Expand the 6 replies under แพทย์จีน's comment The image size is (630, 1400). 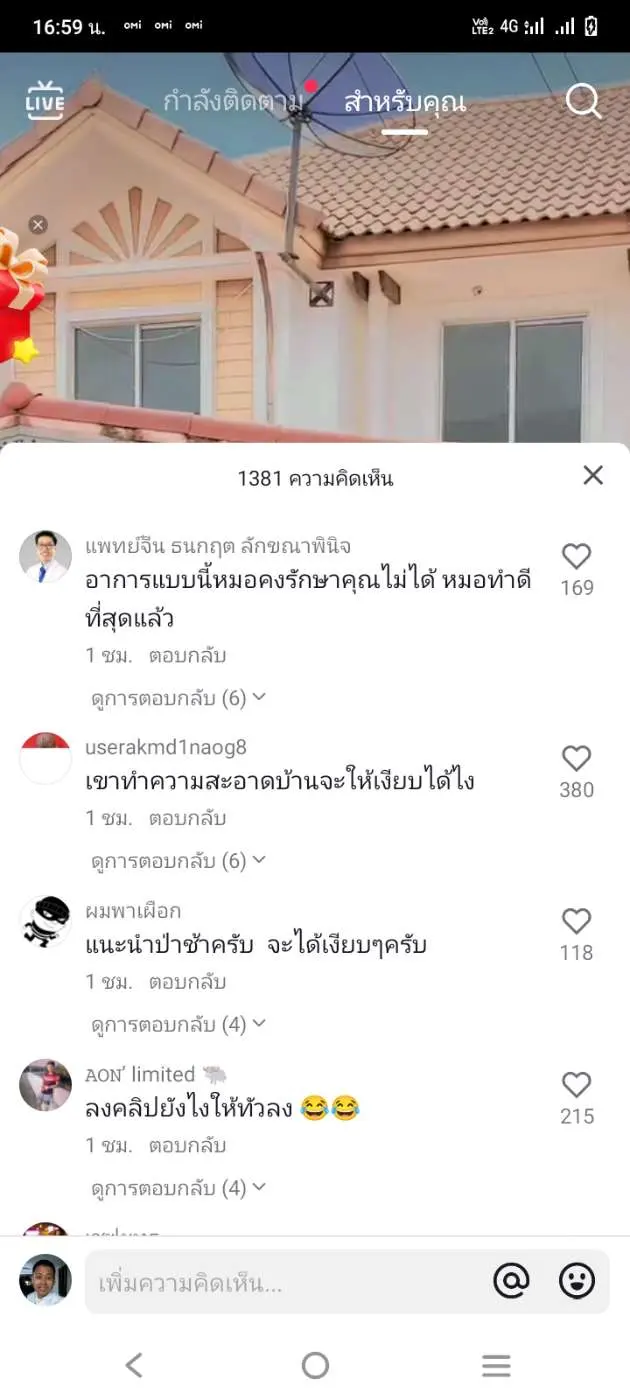(178, 698)
